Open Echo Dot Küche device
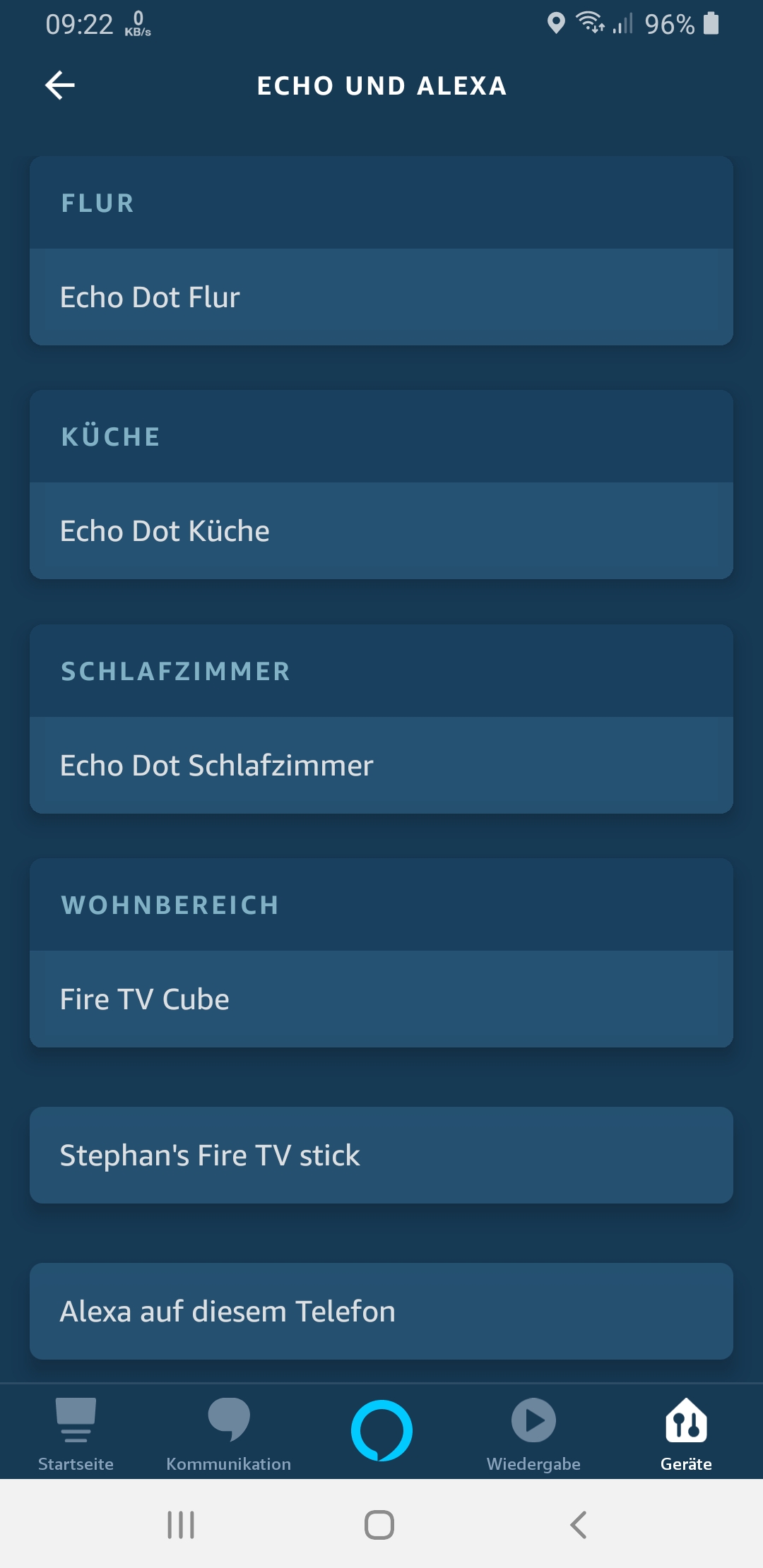This screenshot has width=763, height=1568. coord(381,531)
